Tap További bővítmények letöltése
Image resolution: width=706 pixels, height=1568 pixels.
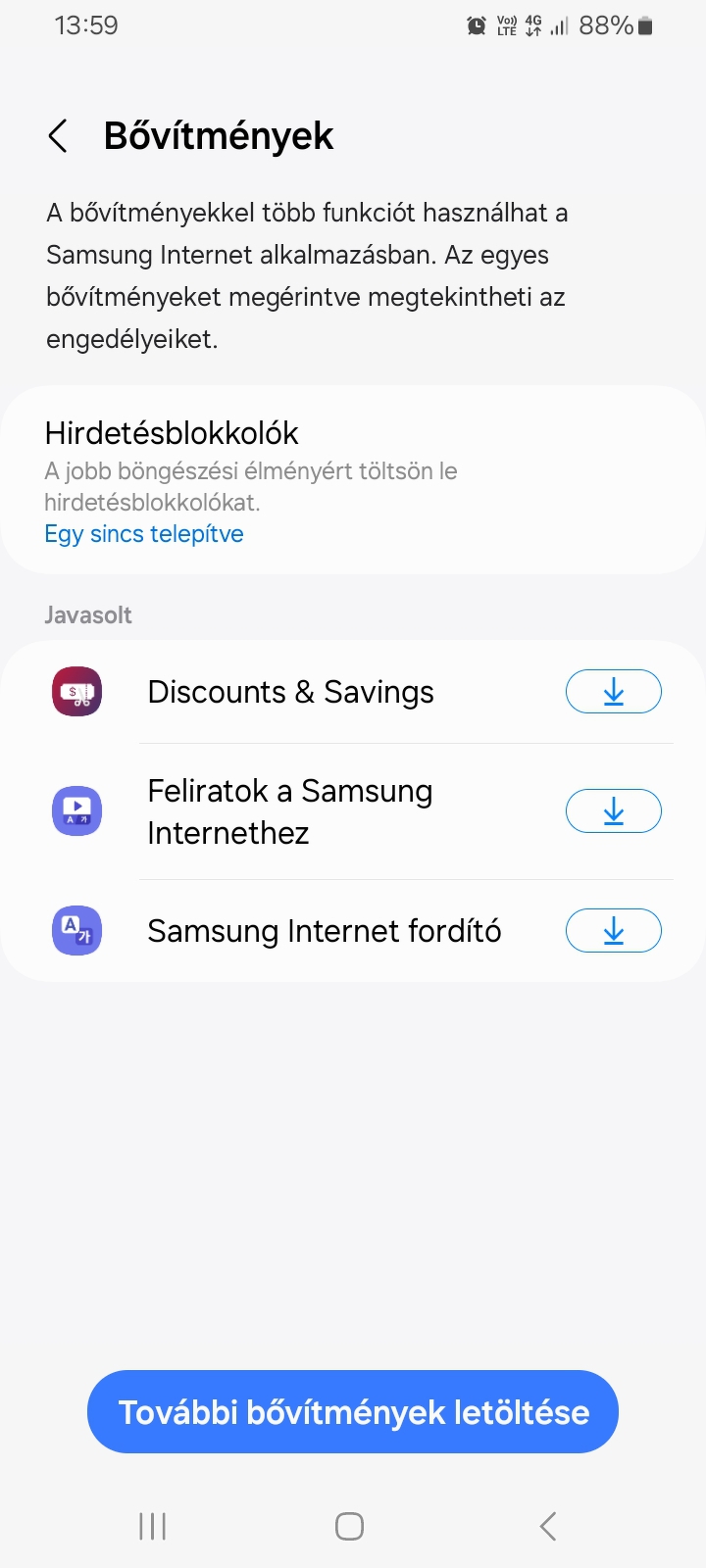[x=353, y=1412]
